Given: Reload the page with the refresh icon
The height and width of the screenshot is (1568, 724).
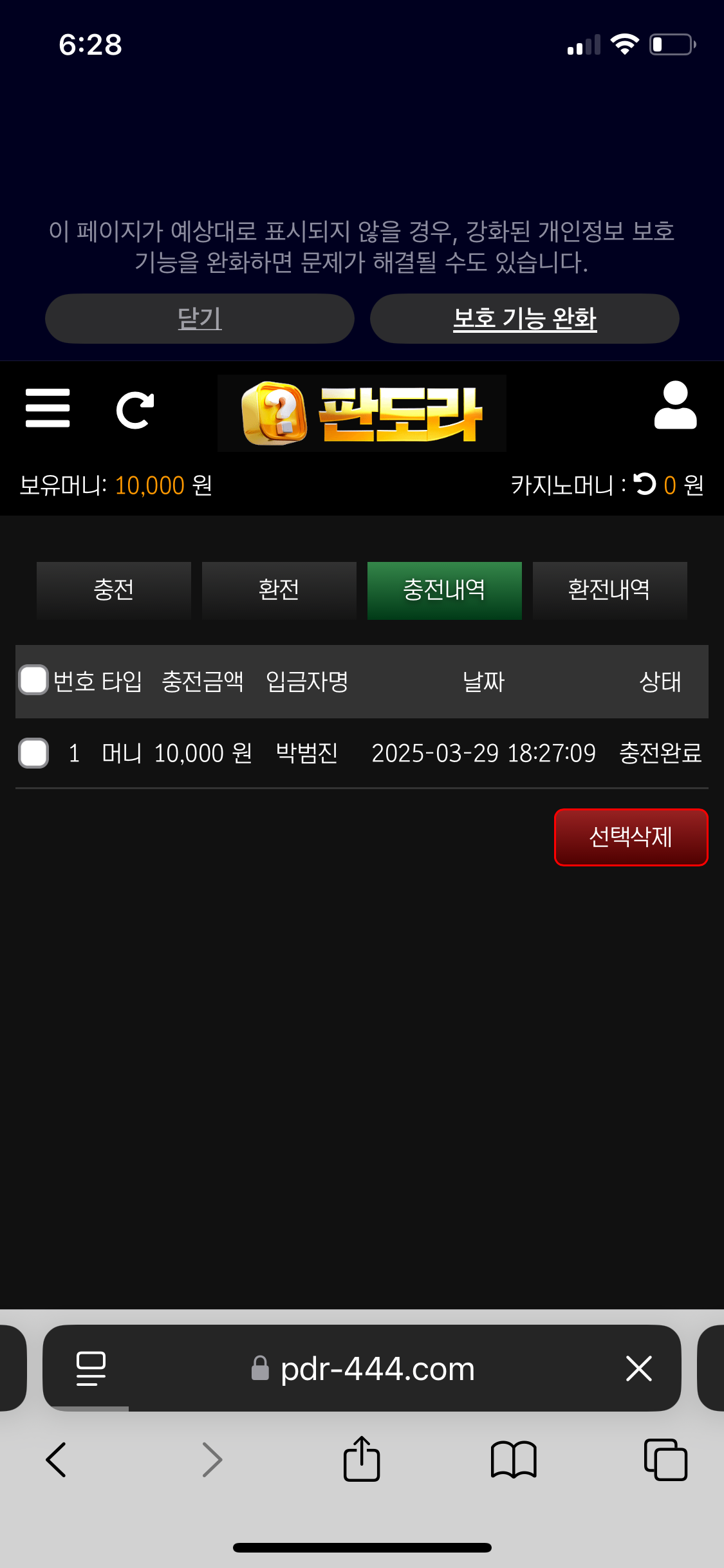Looking at the screenshot, I should click(135, 409).
